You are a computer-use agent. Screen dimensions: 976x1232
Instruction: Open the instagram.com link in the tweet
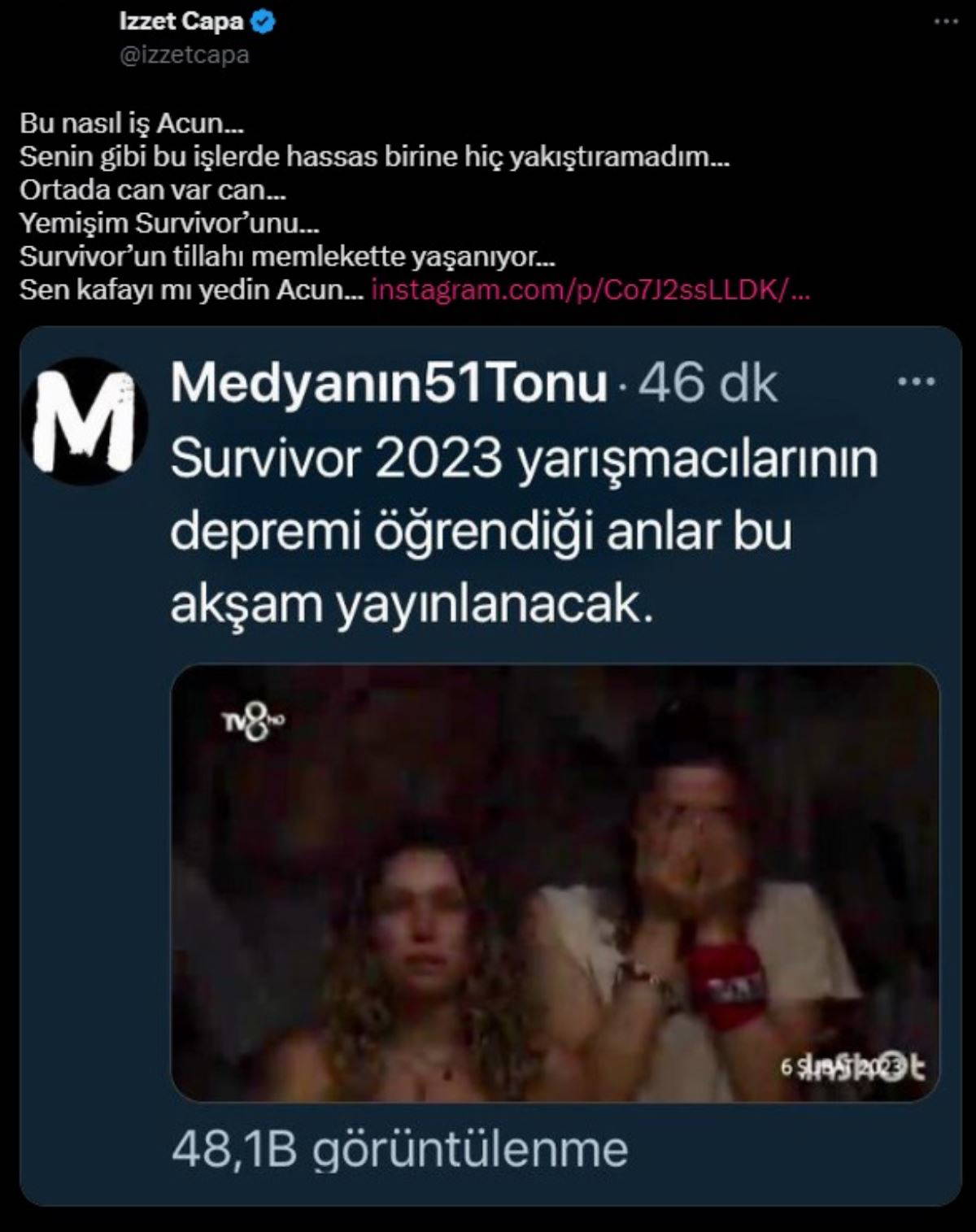tap(590, 290)
